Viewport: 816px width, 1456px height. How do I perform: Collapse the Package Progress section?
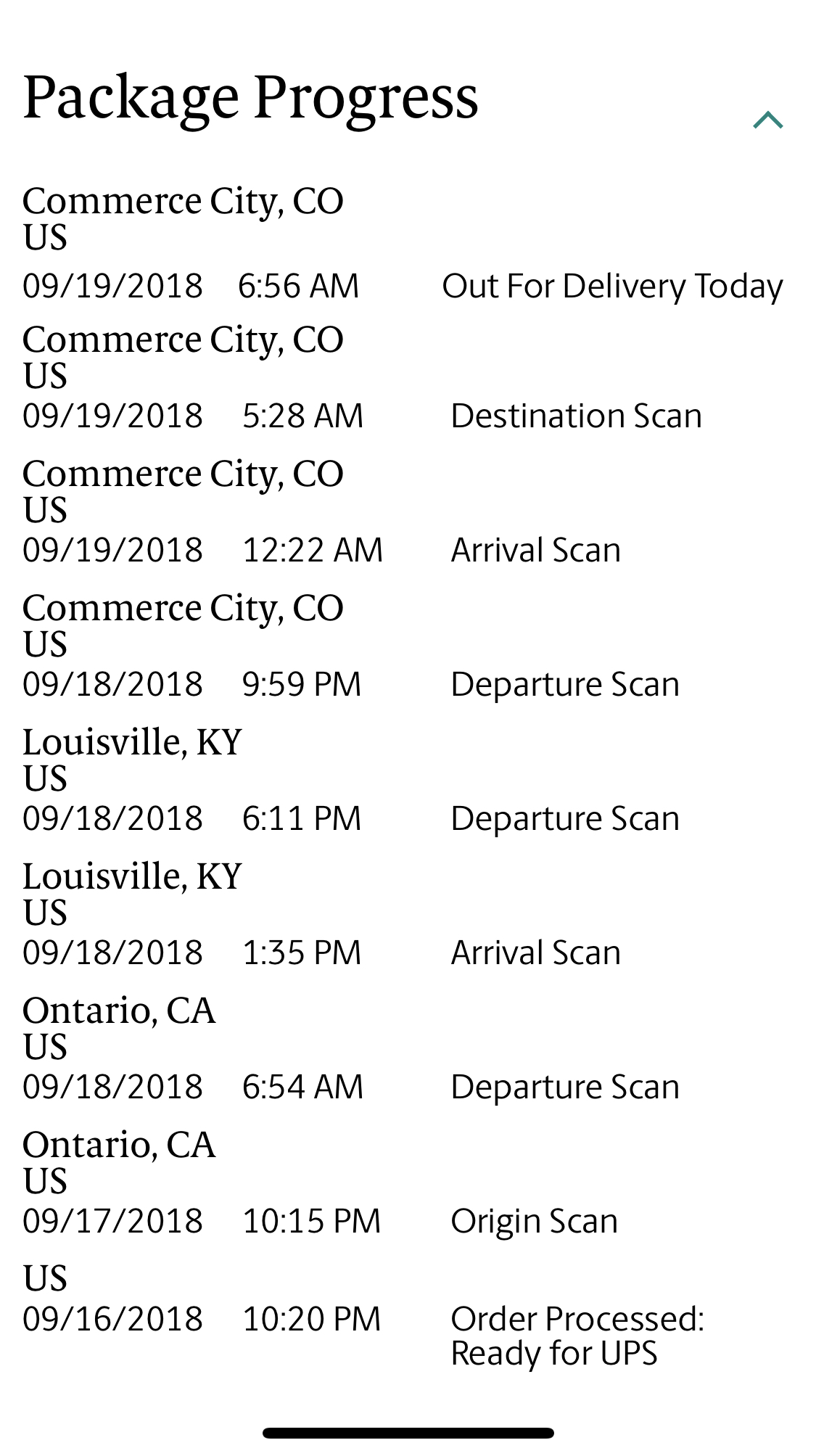(x=768, y=120)
